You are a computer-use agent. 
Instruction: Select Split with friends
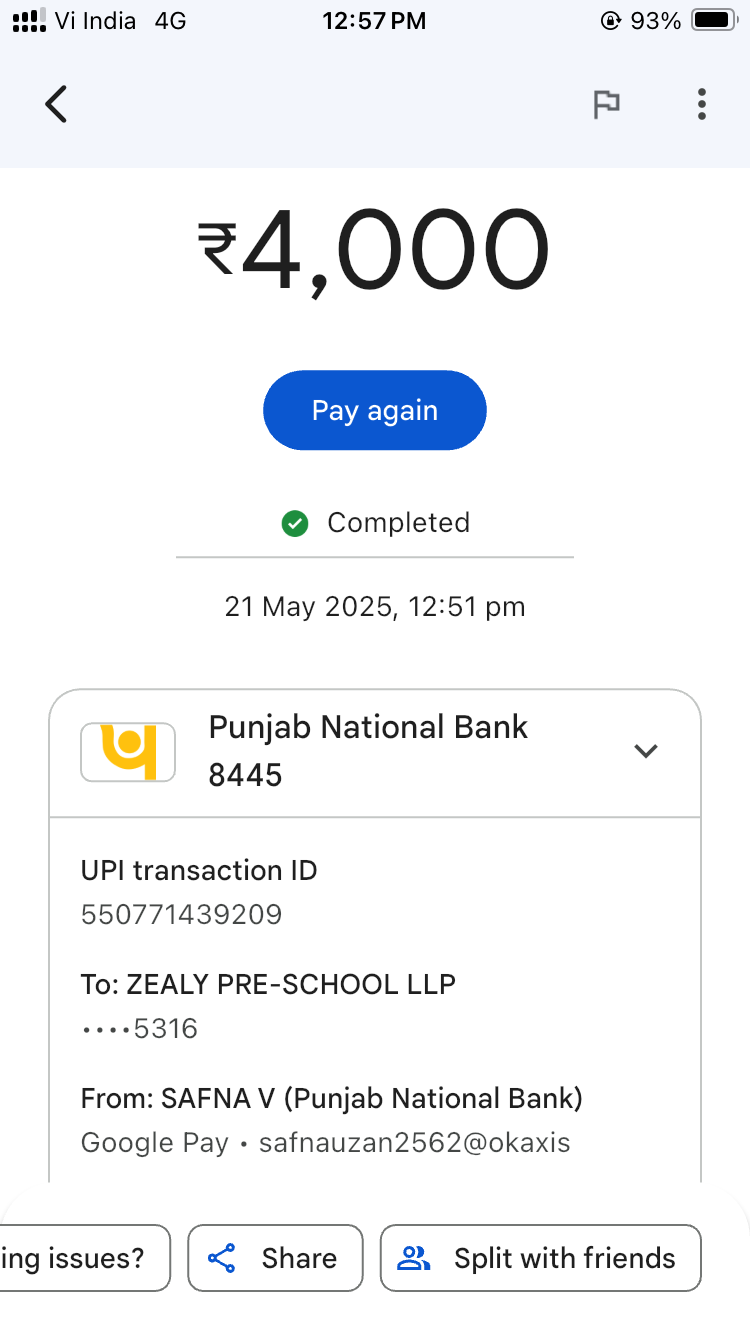click(x=540, y=1258)
